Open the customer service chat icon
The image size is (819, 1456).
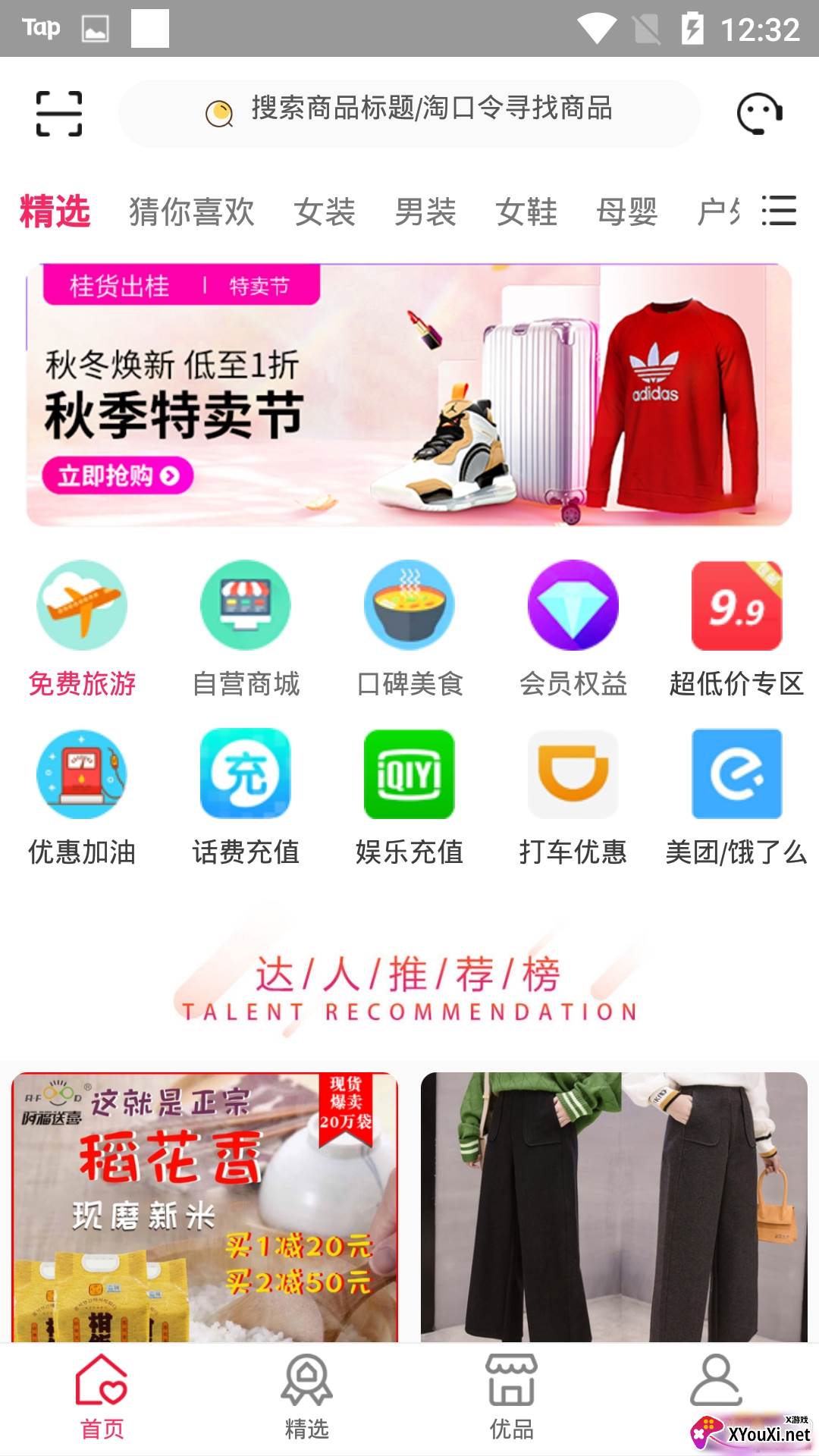pyautogui.click(x=759, y=114)
